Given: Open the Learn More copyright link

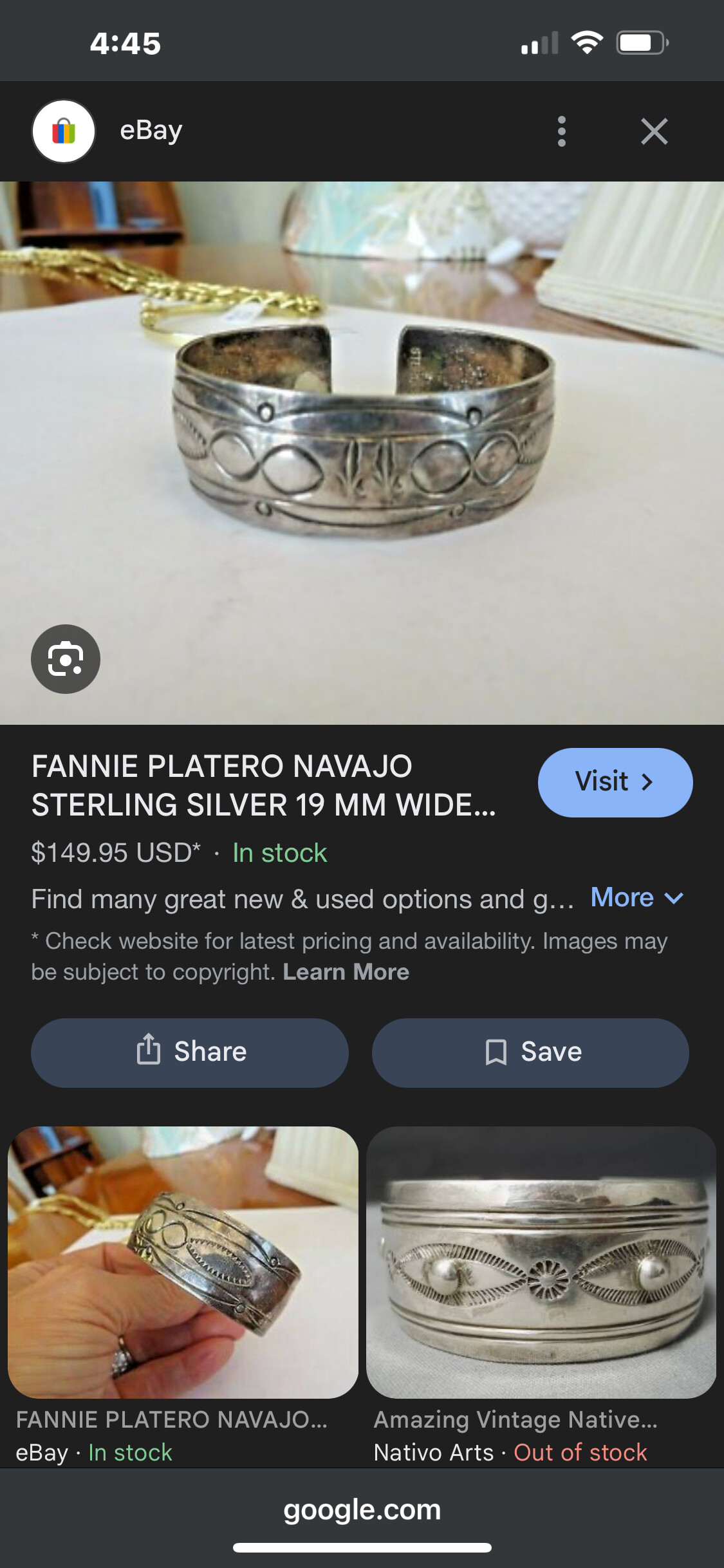Looking at the screenshot, I should [x=346, y=971].
